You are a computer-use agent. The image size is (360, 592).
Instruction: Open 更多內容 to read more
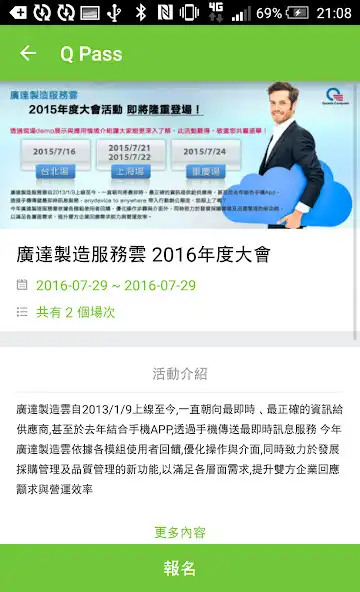point(180,532)
